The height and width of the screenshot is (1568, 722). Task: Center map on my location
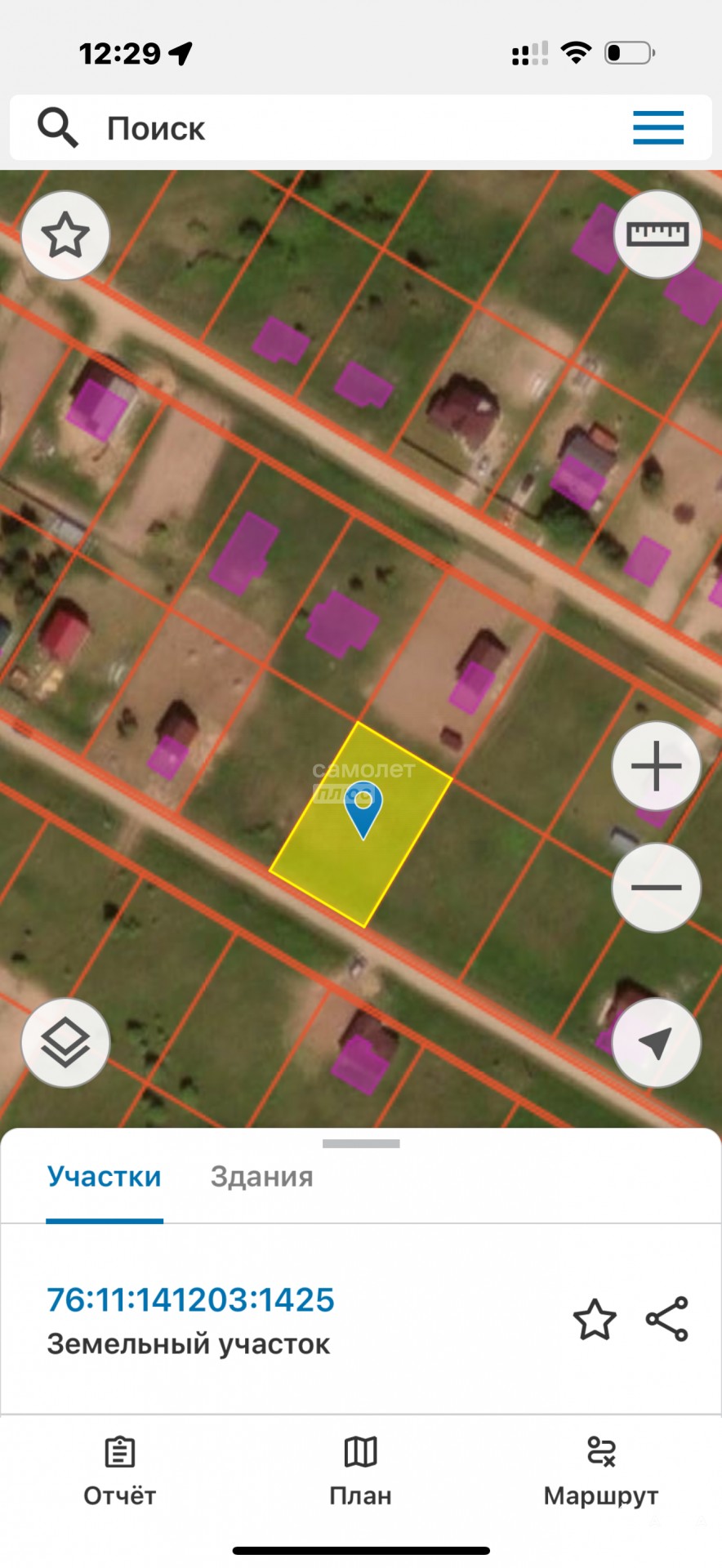pyautogui.click(x=656, y=1043)
